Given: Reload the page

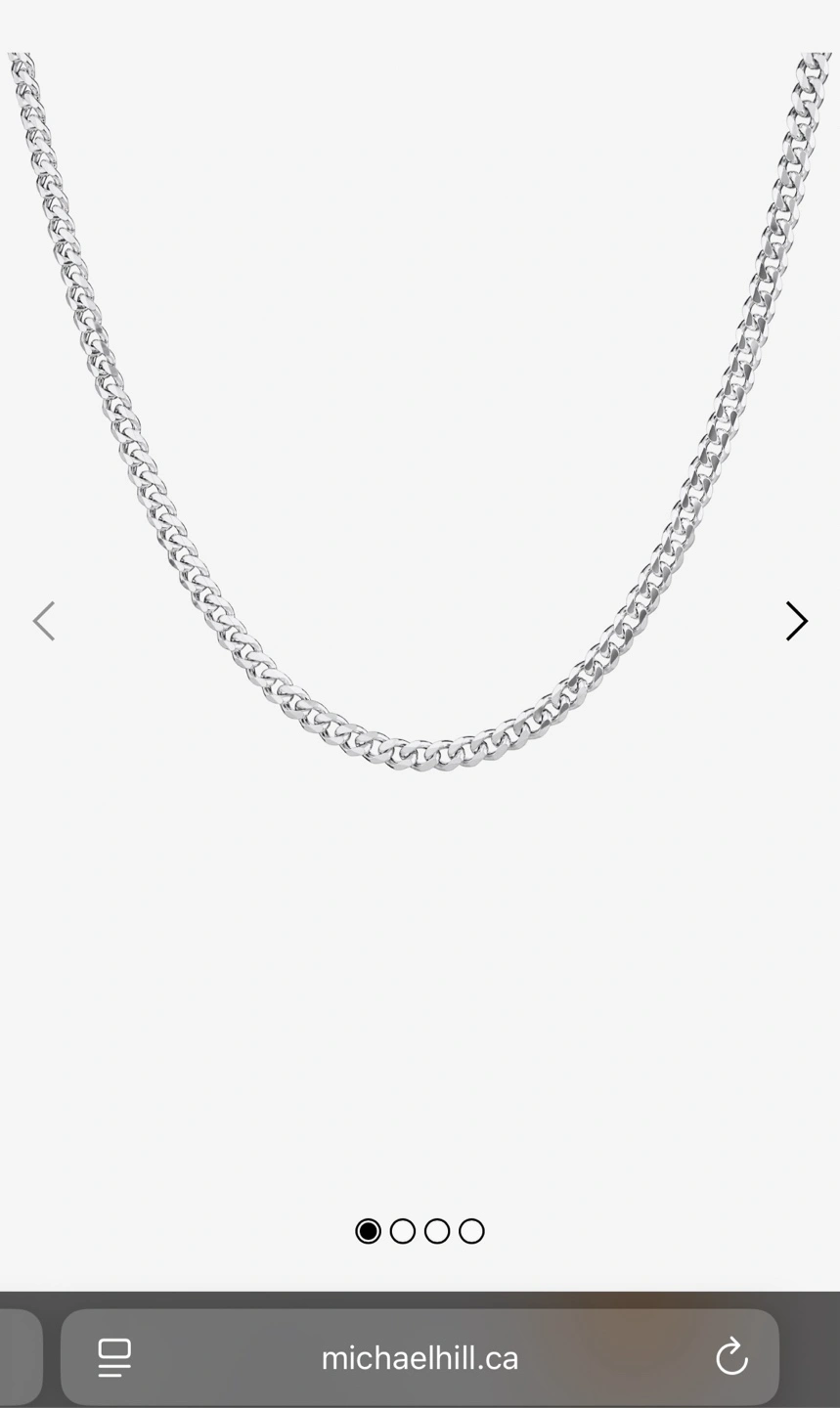Looking at the screenshot, I should pos(731,1357).
